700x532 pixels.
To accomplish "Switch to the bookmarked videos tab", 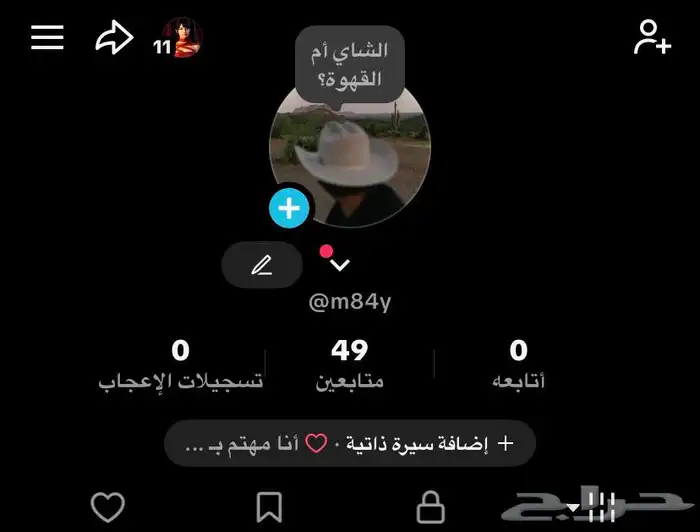I will click(x=269, y=507).
